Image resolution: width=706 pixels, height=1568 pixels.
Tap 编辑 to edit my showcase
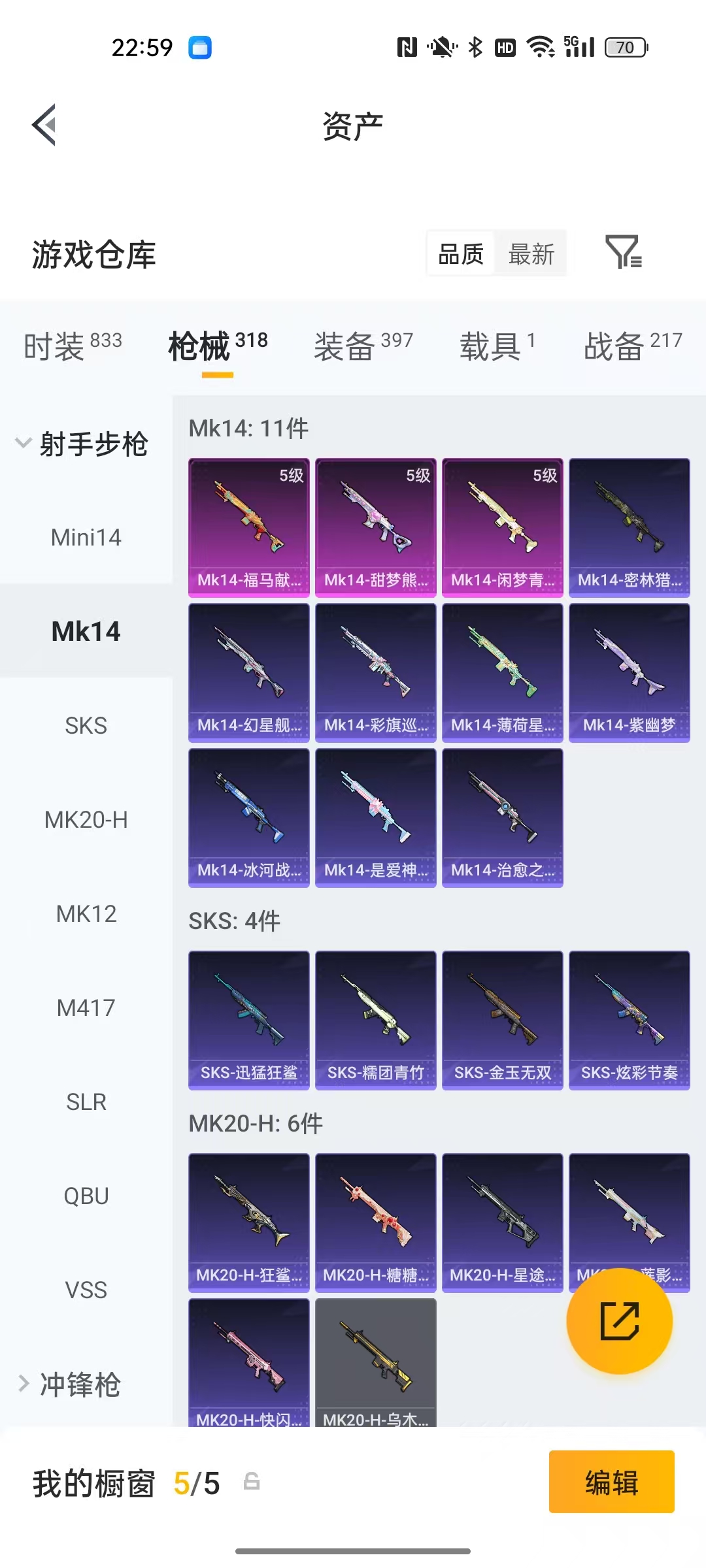click(612, 1482)
